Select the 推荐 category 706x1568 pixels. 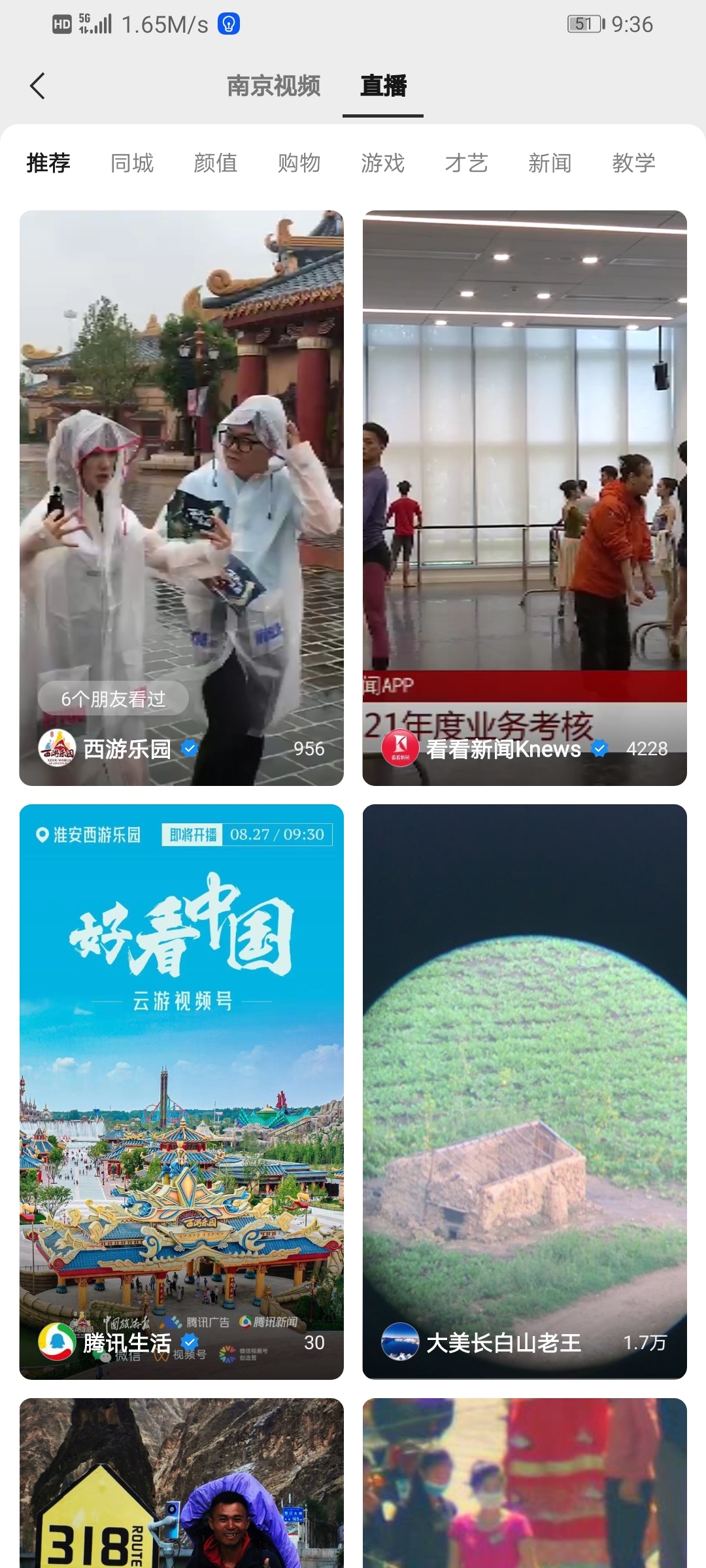pos(48,163)
